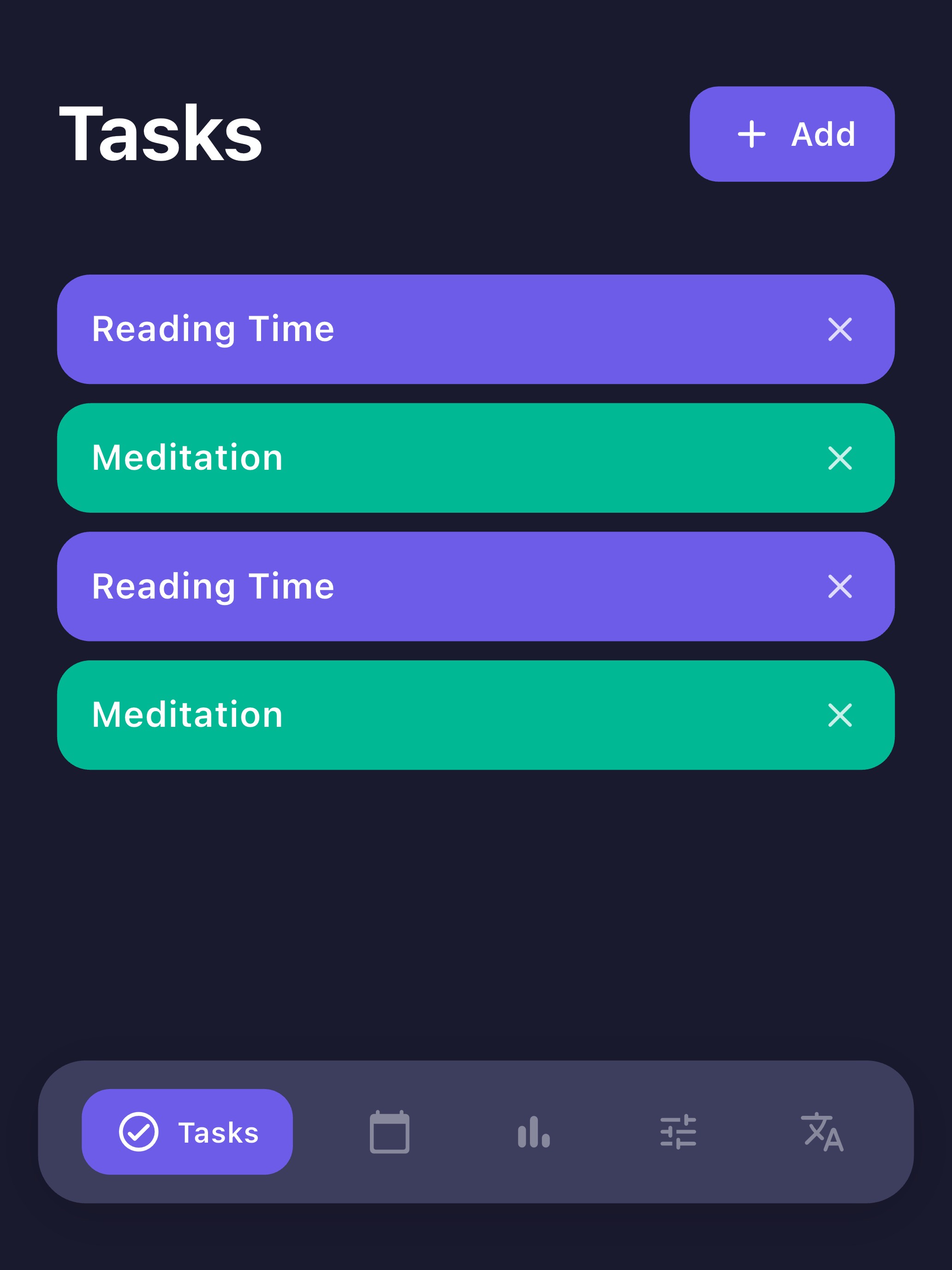952x1270 pixels.
Task: Tap the plus icon in the Add button
Action: [x=752, y=134]
